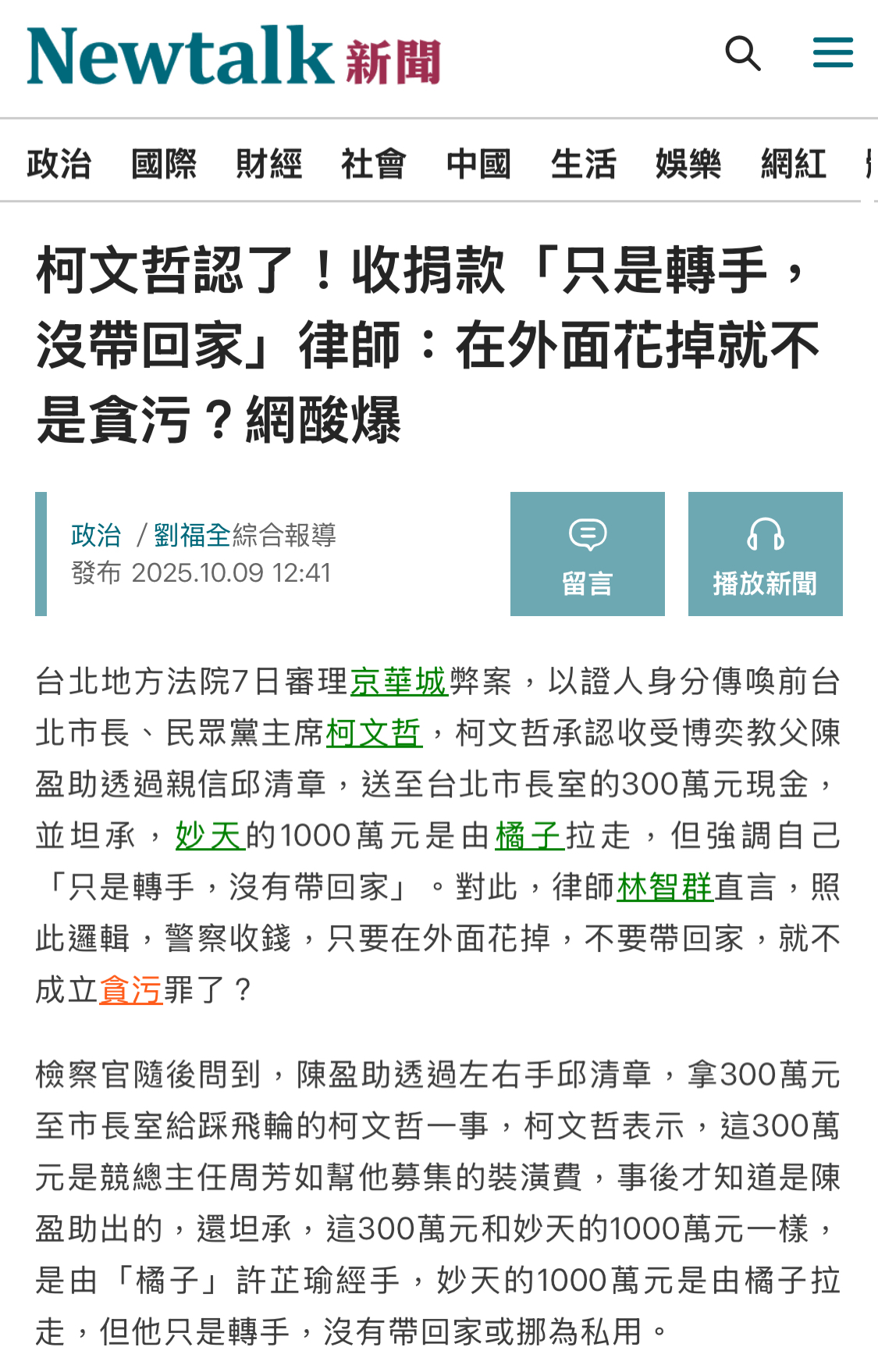Viewport: 878px width, 1372px height.
Task: Open the 政治 link in the byline
Action: (96, 535)
